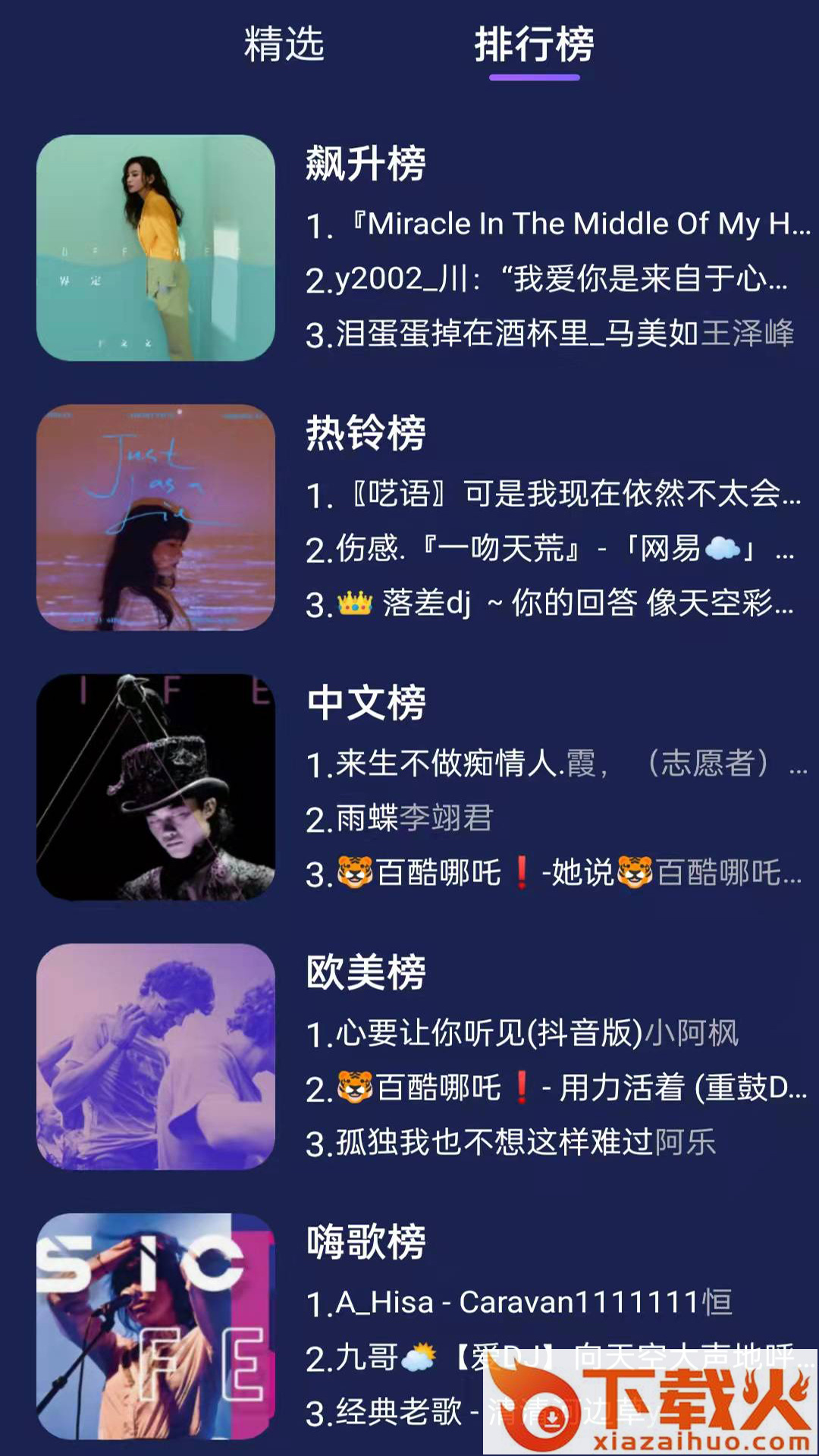Viewport: 819px width, 1456px height.
Task: Play 雨蝶 by 李翊君
Action: 400,819
